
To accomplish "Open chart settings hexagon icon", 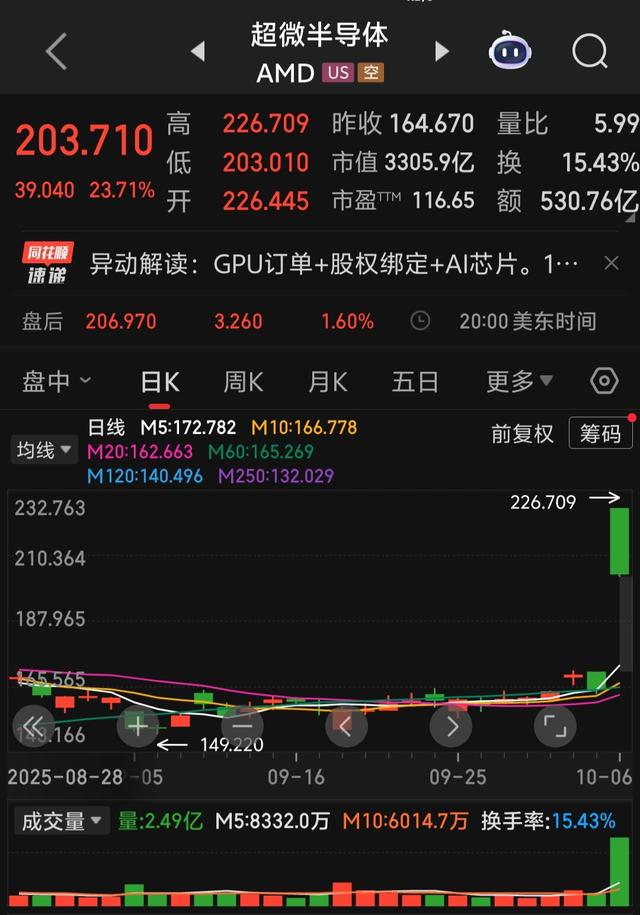I will (x=604, y=381).
